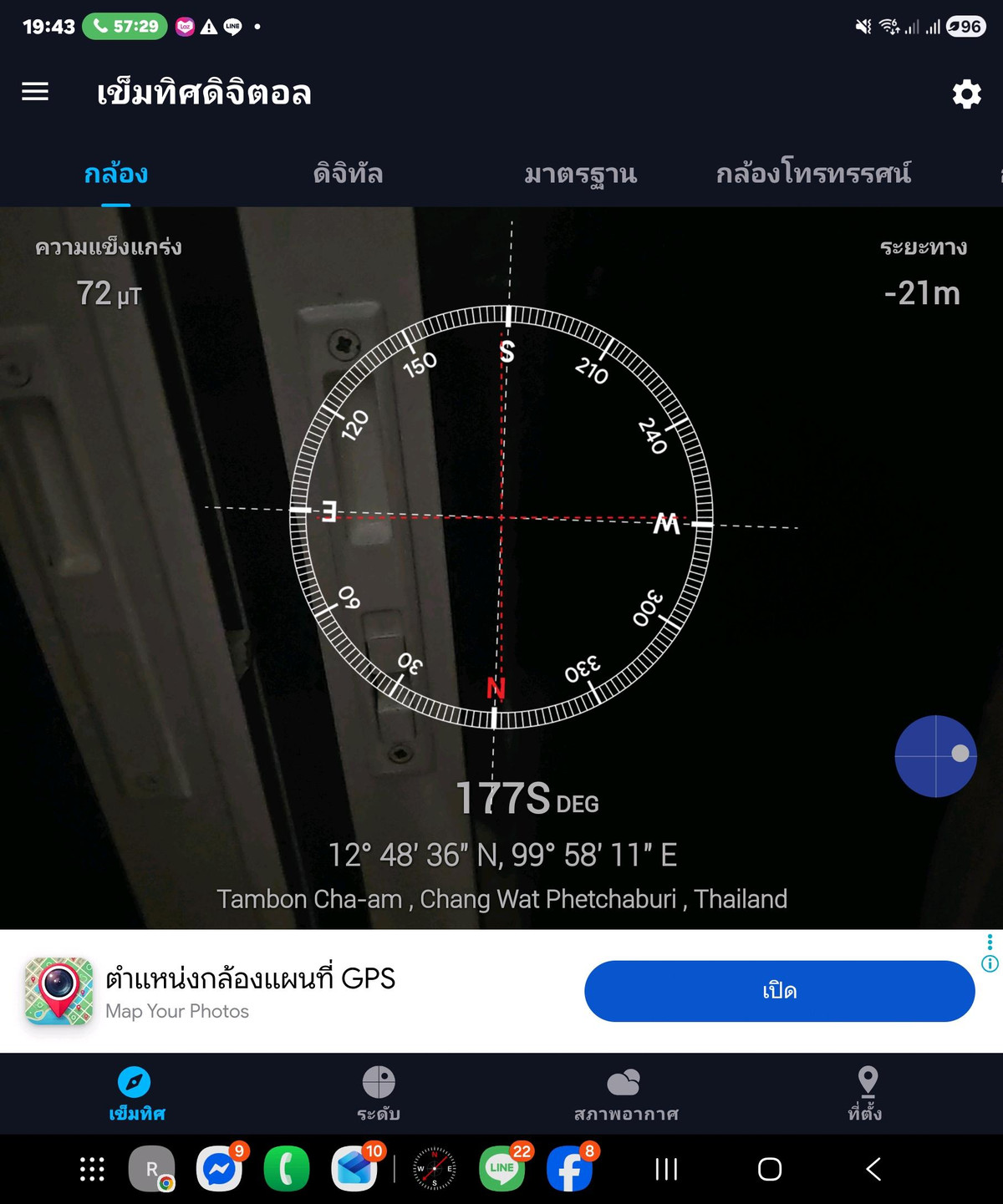Select the กล้อง tab

tap(116, 174)
